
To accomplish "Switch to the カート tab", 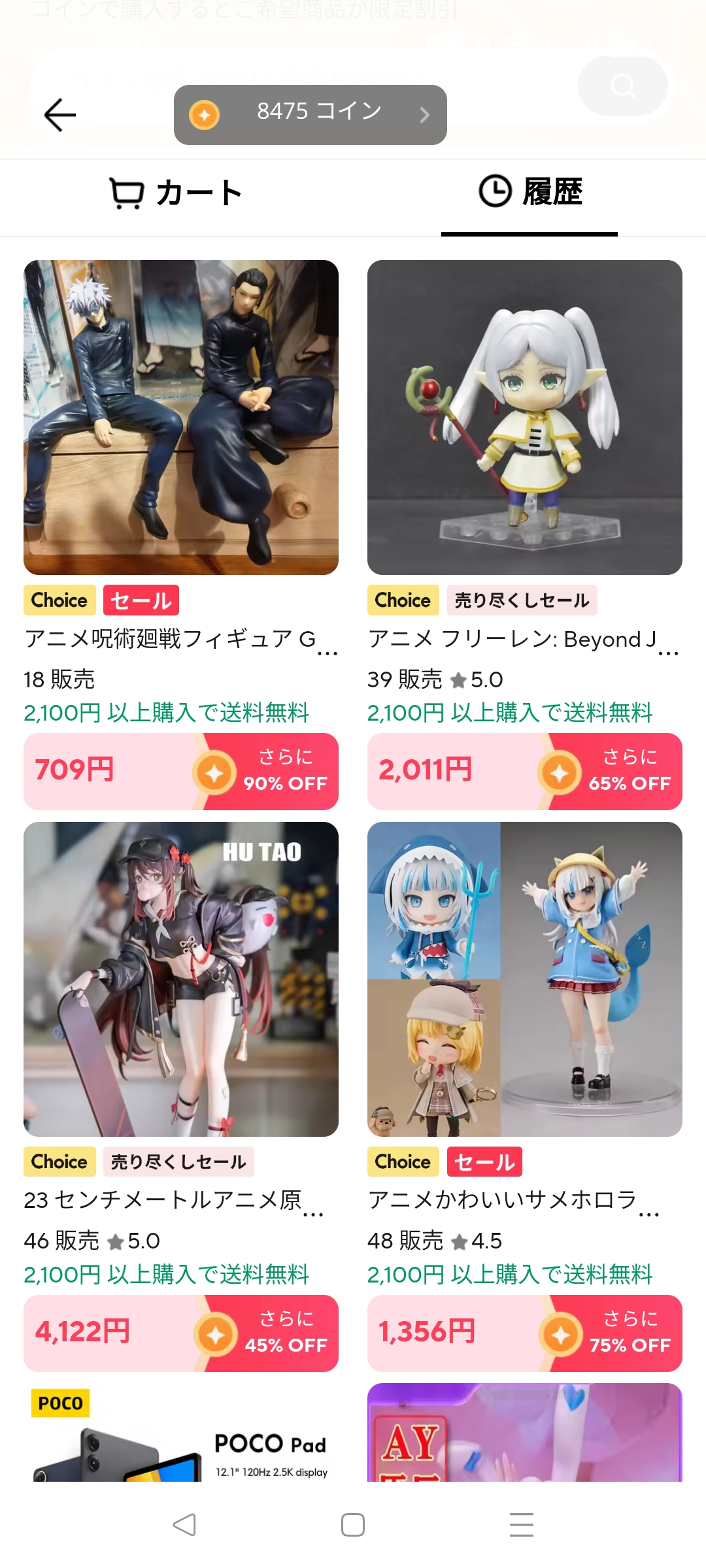I will coord(176,193).
